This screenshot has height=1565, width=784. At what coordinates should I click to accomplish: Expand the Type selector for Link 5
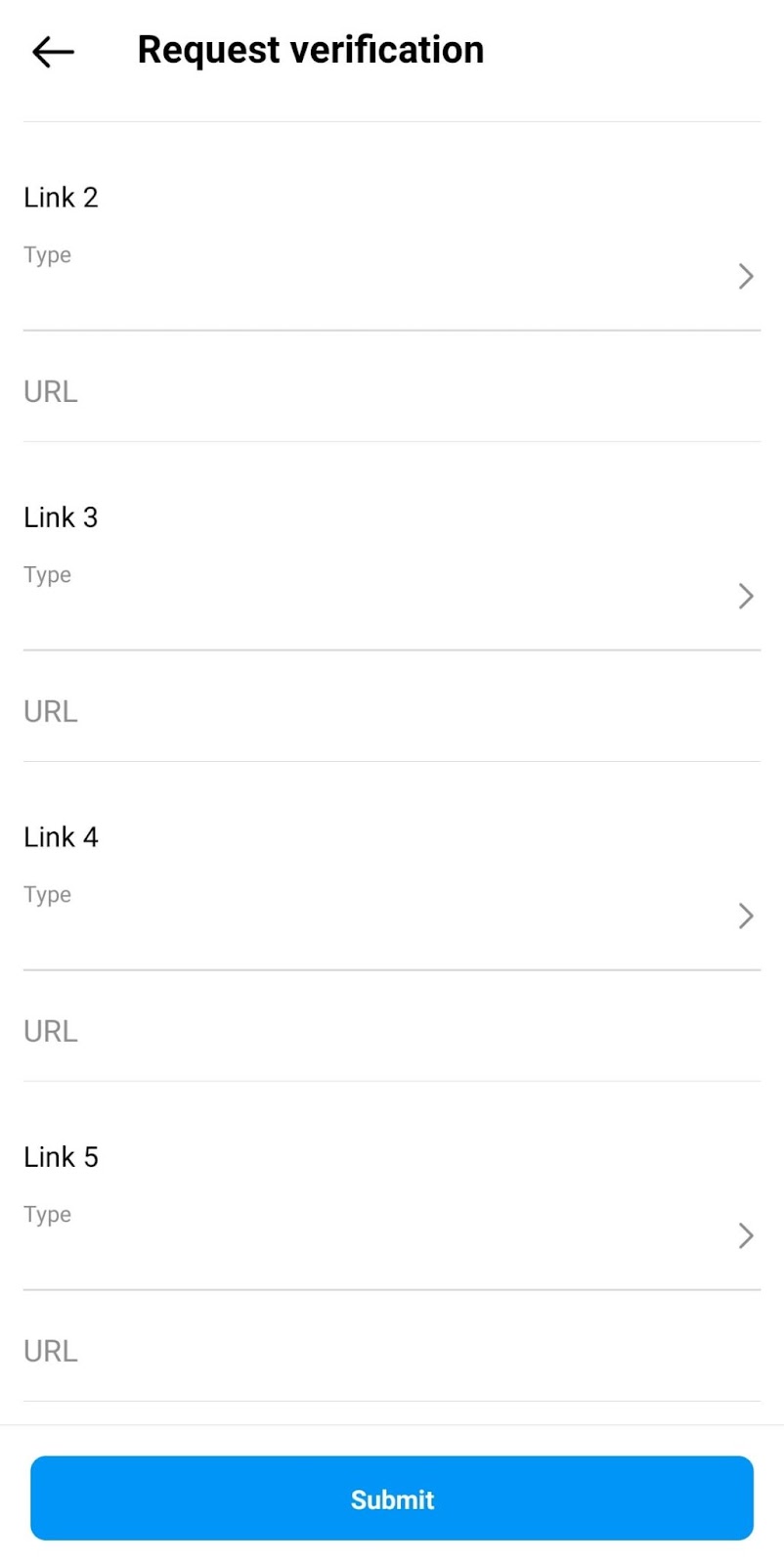click(391, 1235)
